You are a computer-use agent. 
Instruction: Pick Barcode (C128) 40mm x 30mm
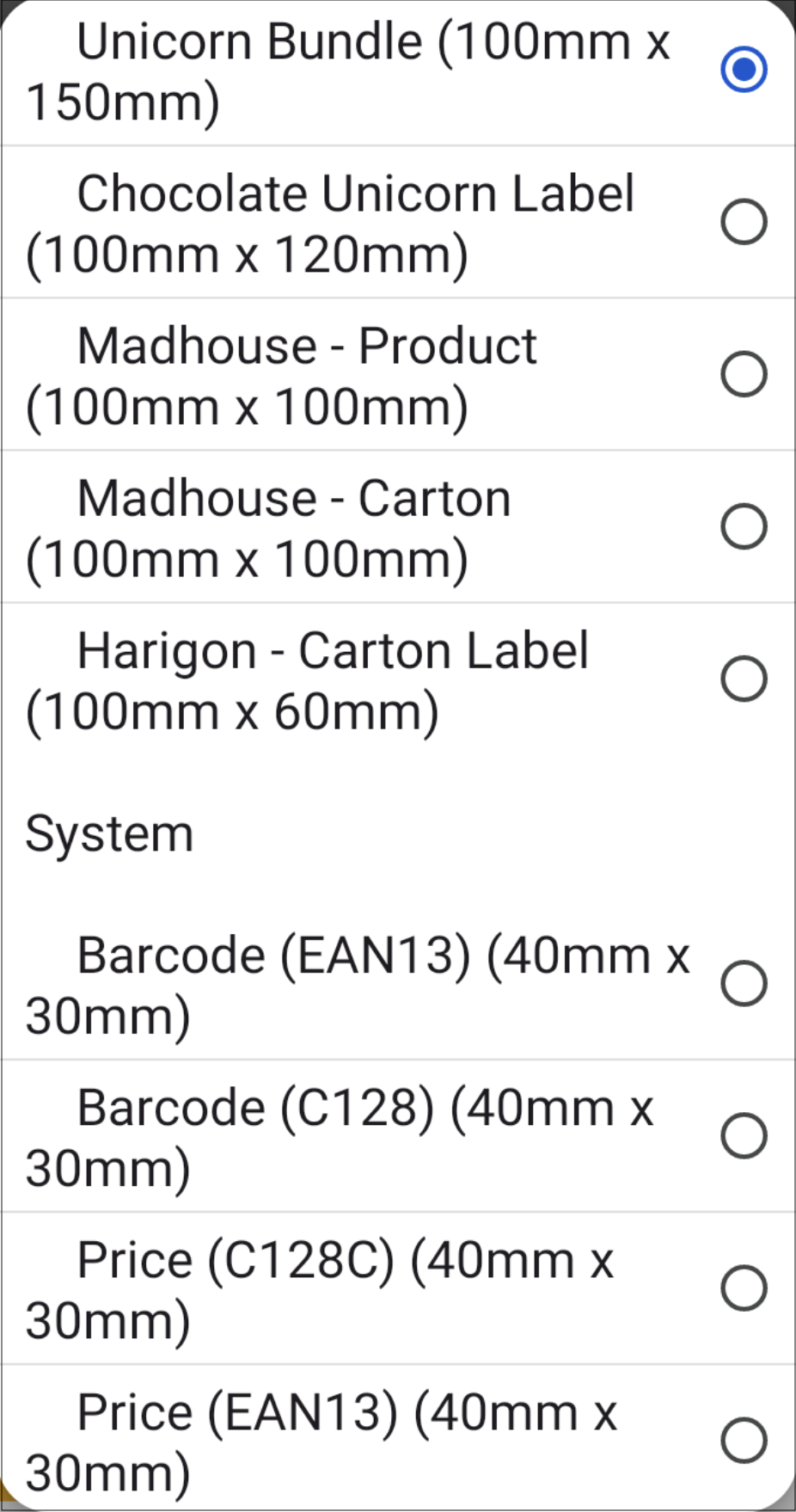743,1136
